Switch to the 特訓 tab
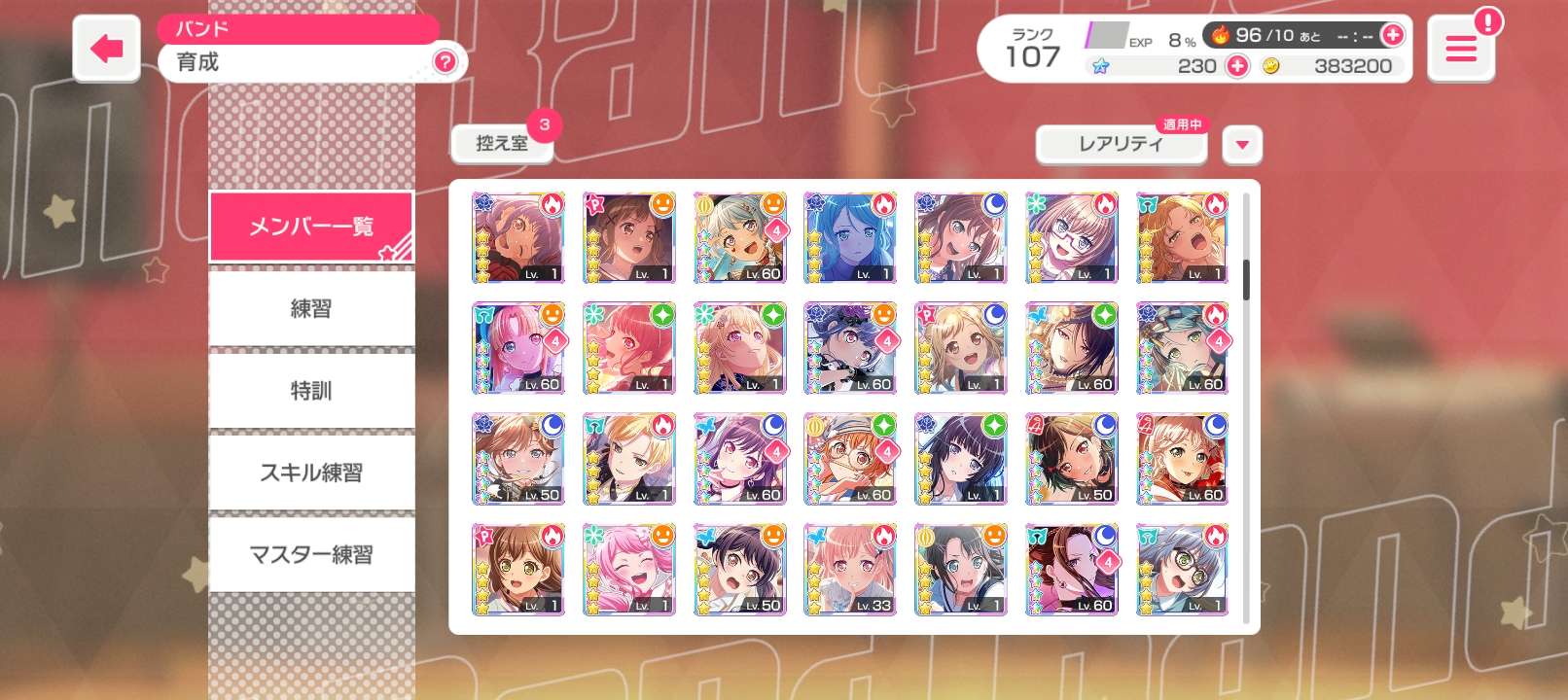The width and height of the screenshot is (1568, 700). coord(311,390)
